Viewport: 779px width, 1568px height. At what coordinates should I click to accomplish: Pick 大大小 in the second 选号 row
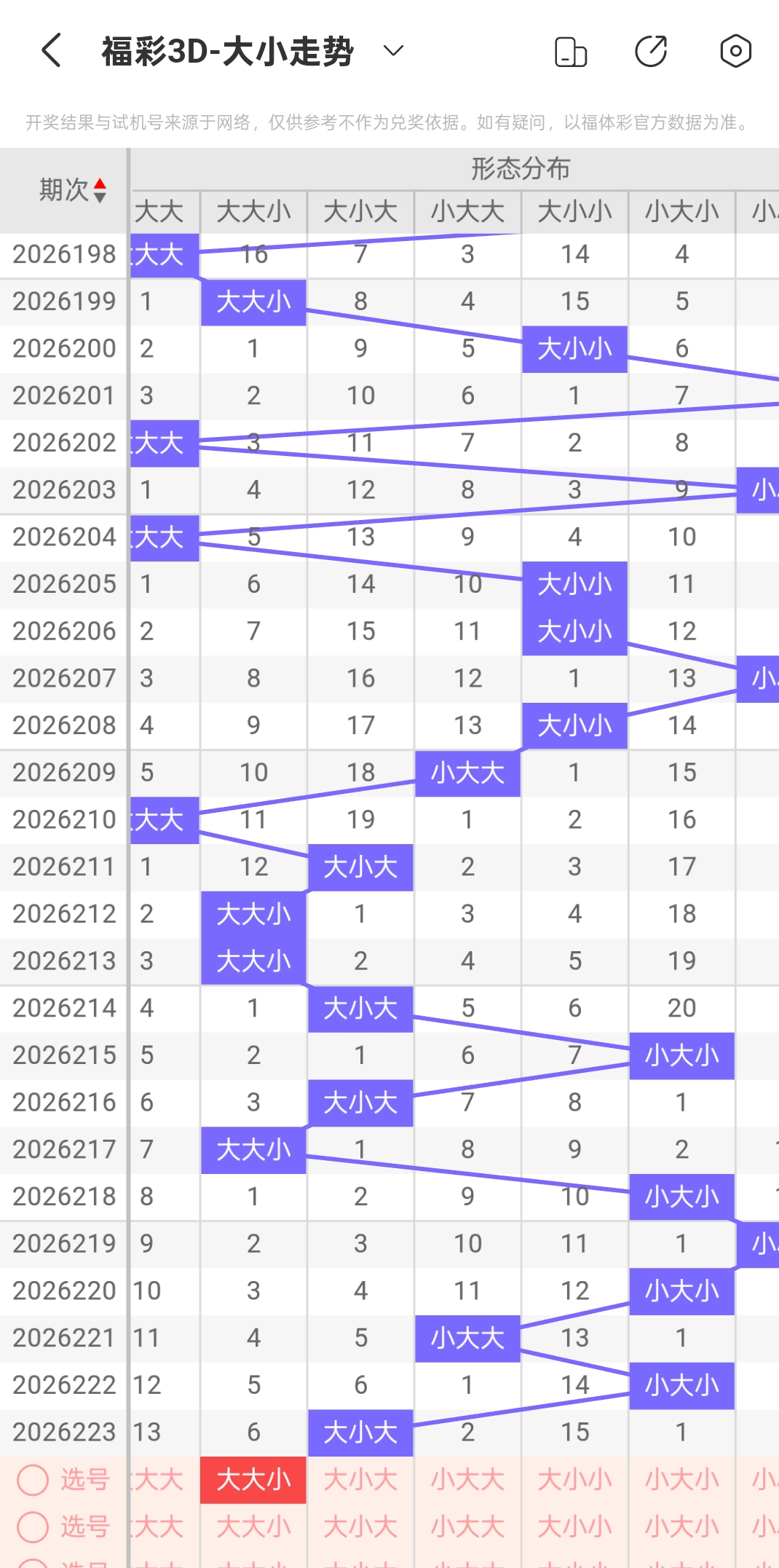coord(253,1526)
